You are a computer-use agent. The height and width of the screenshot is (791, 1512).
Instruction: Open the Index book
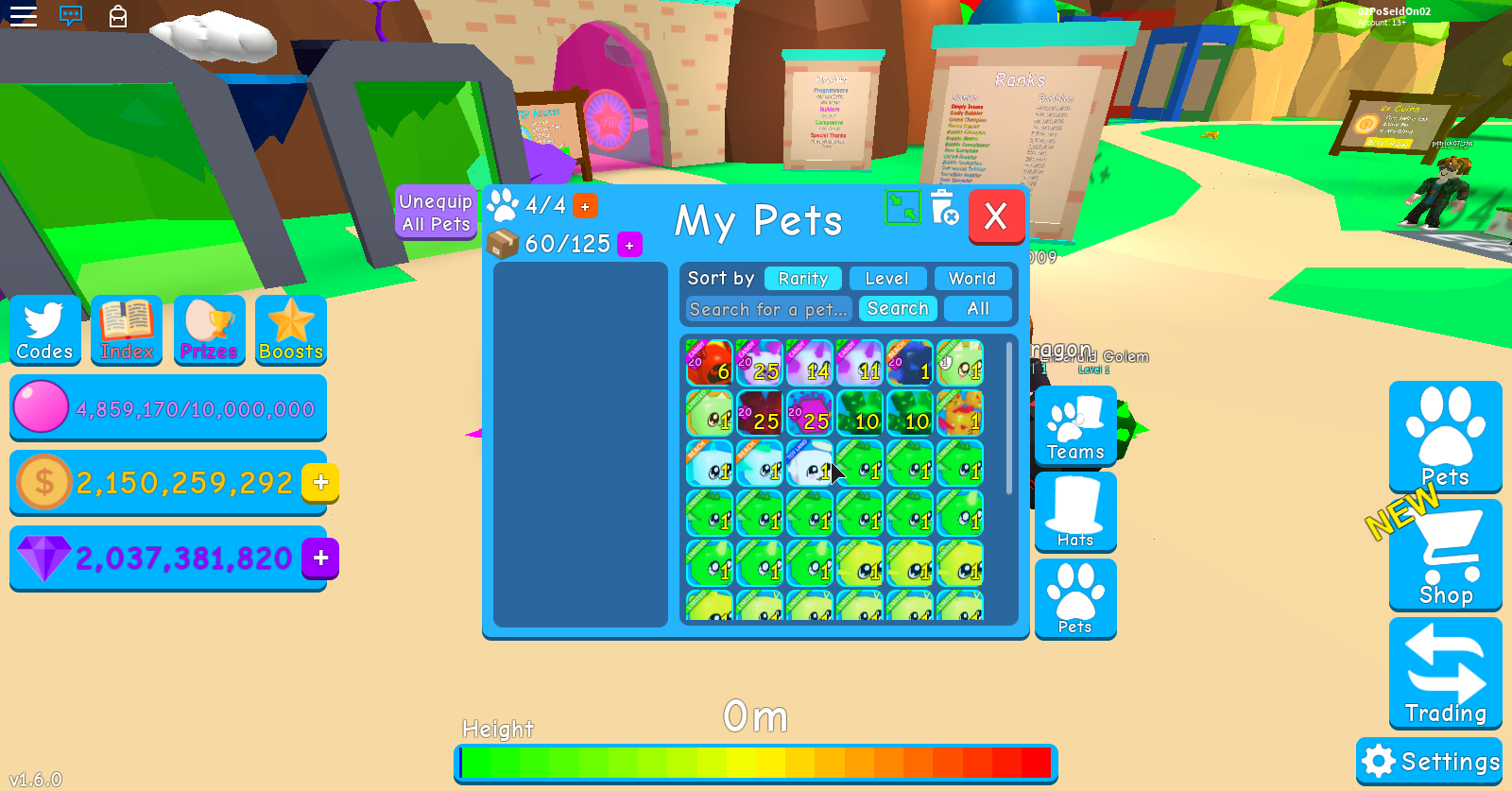(x=127, y=330)
